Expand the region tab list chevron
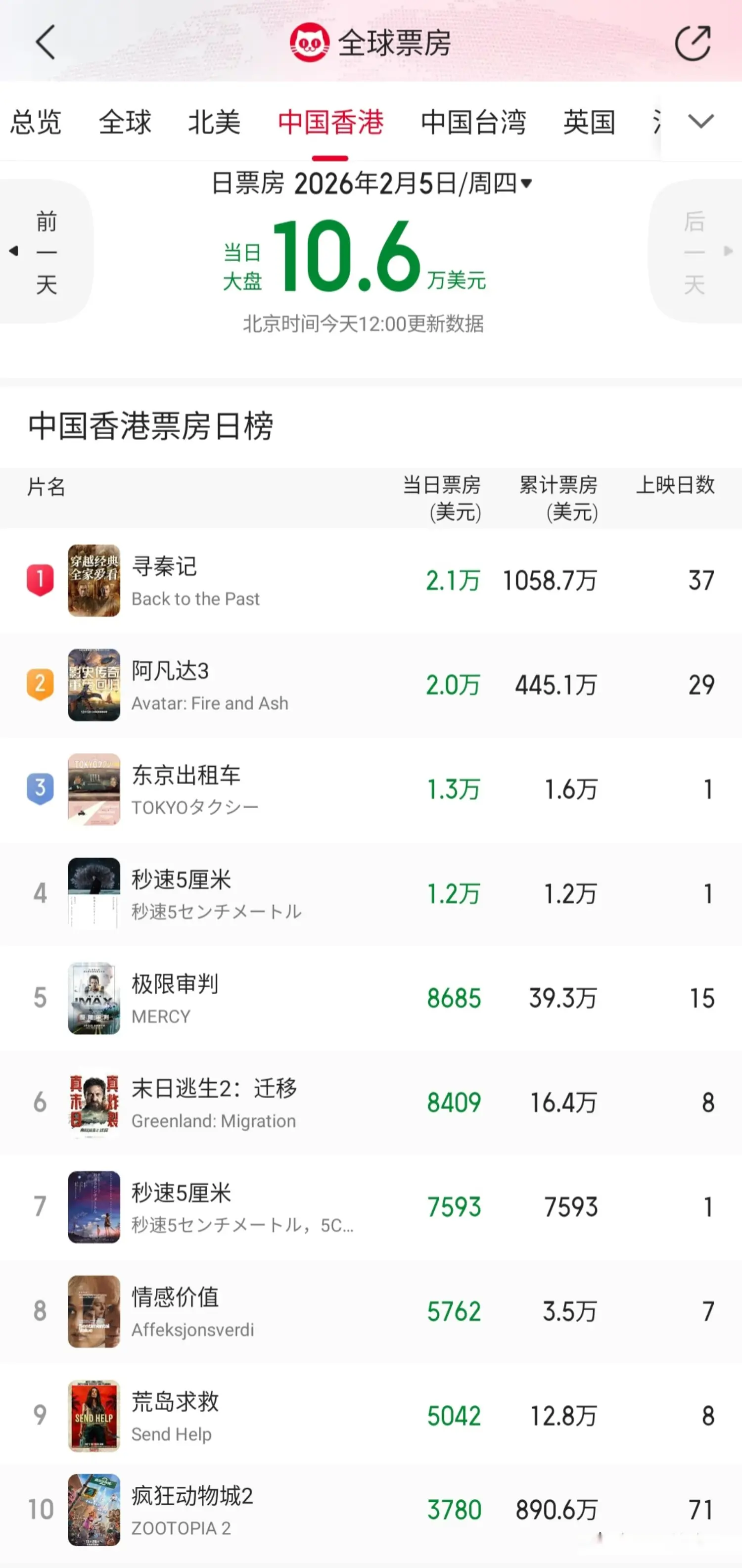Image resolution: width=742 pixels, height=1568 pixels. (x=700, y=121)
